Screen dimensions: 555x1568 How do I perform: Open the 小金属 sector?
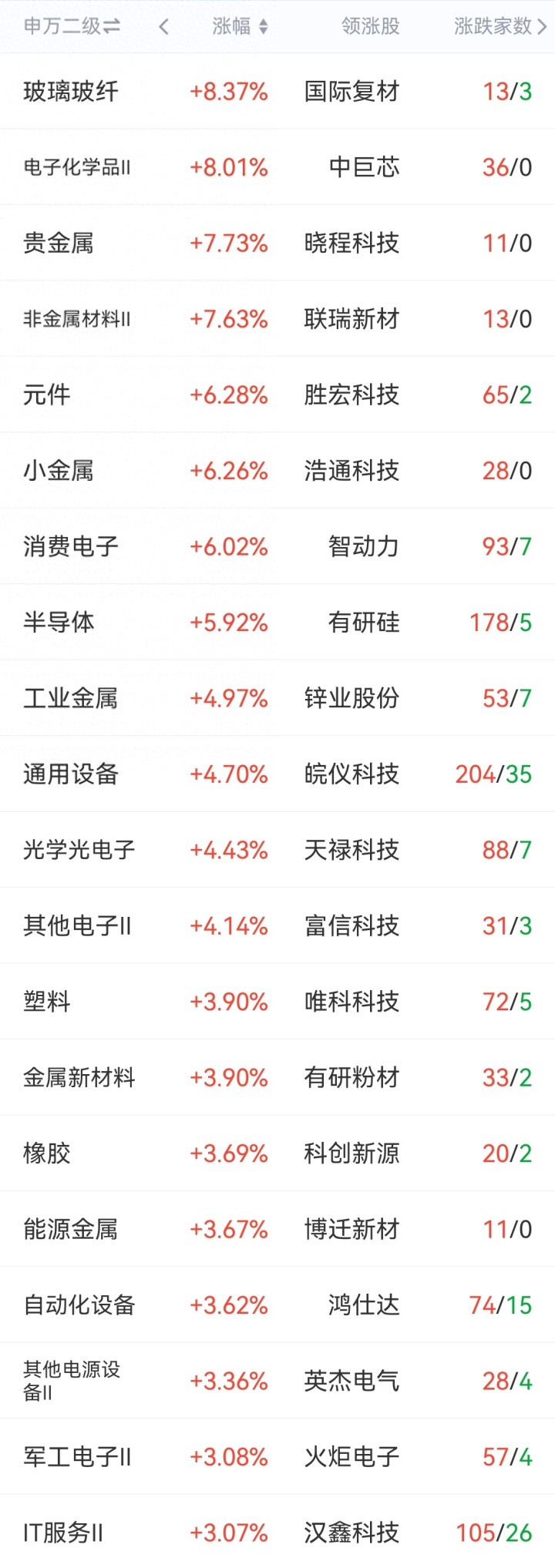pyautogui.click(x=277, y=470)
